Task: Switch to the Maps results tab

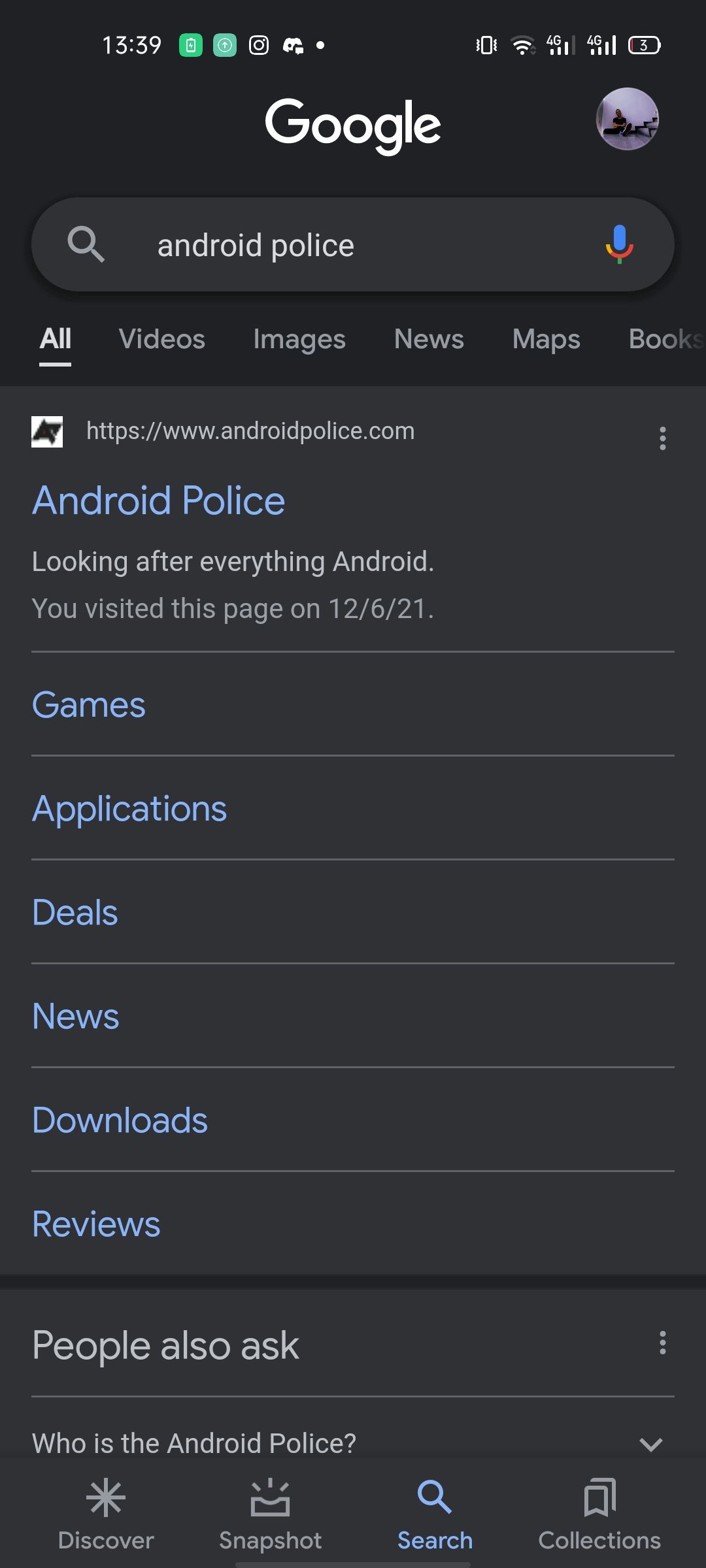Action: [546, 339]
